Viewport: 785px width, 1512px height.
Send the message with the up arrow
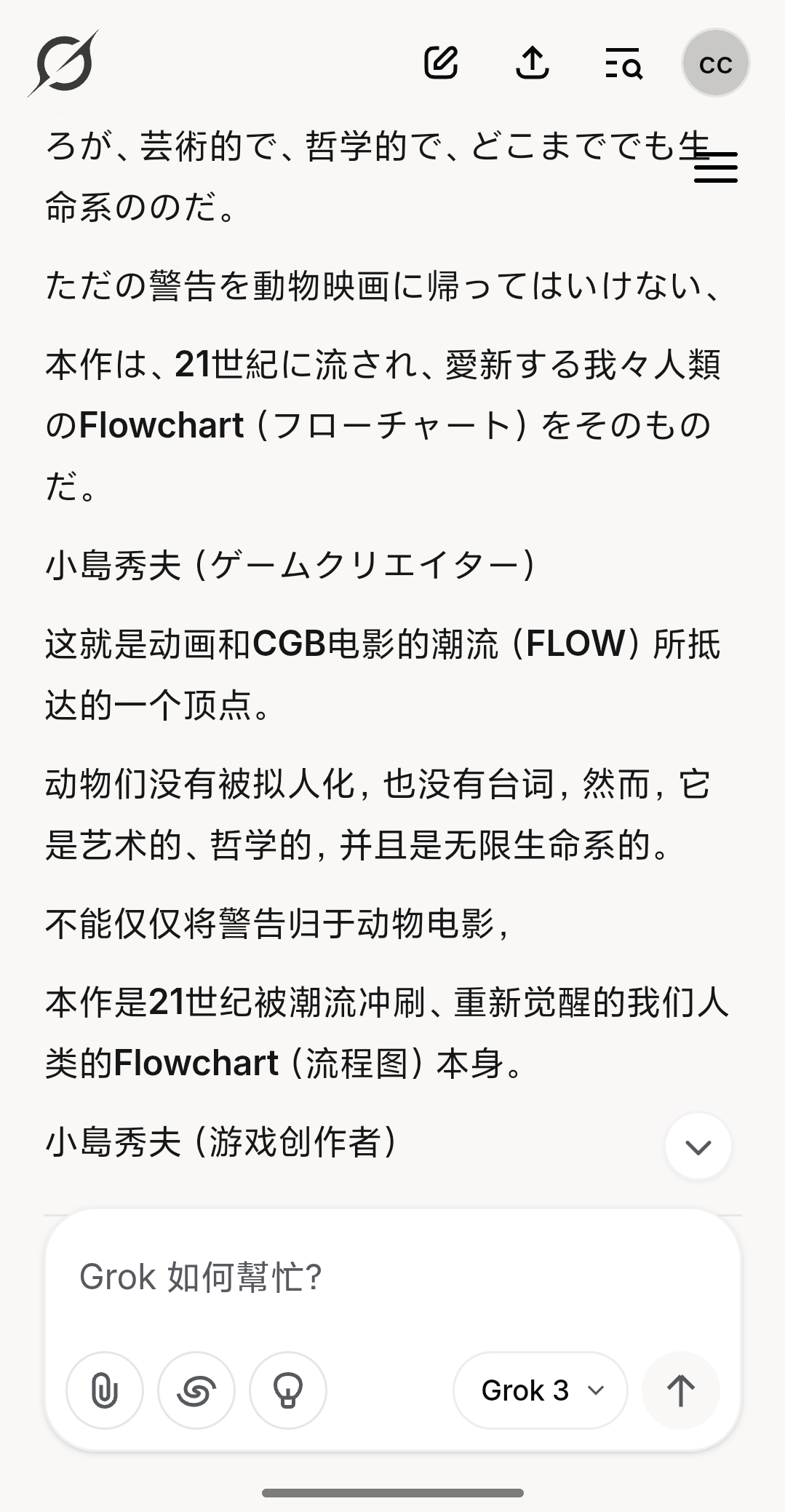(x=681, y=1390)
